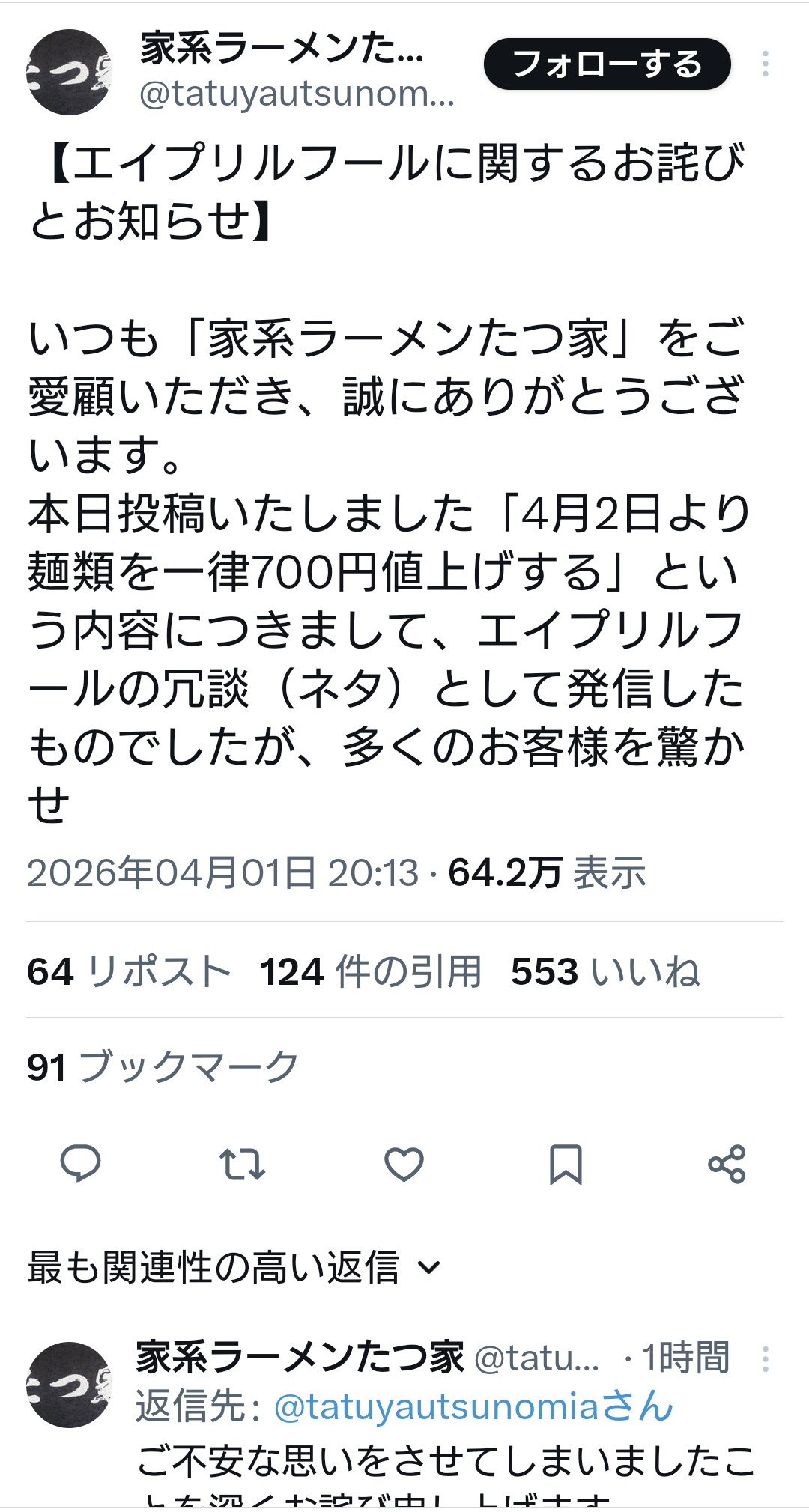Image resolution: width=809 pixels, height=1512 pixels.
Task: Open the @tatuyautsunomiaさん mention link in the reply
Action: [473, 1406]
